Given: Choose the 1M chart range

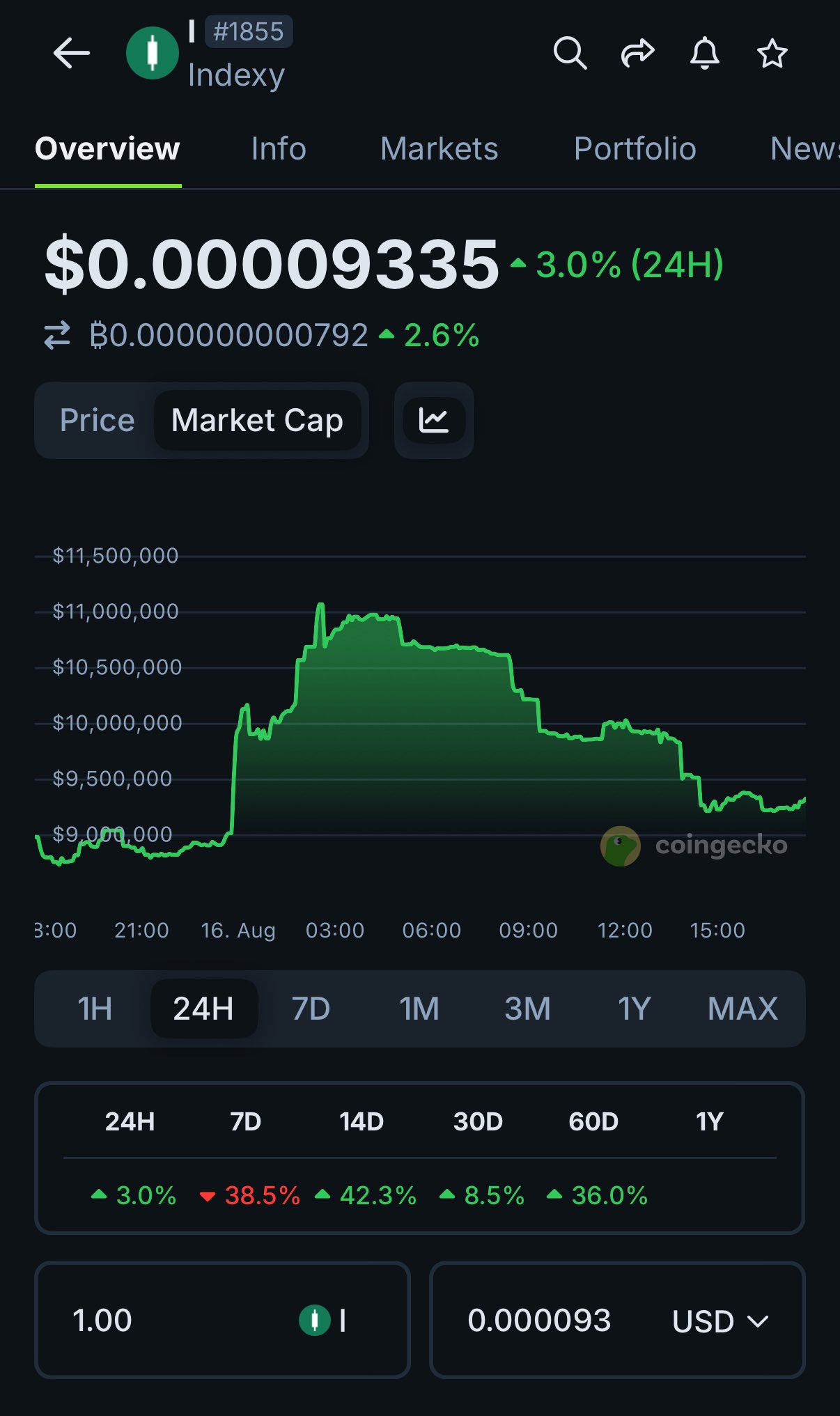Looking at the screenshot, I should pyautogui.click(x=419, y=1009).
